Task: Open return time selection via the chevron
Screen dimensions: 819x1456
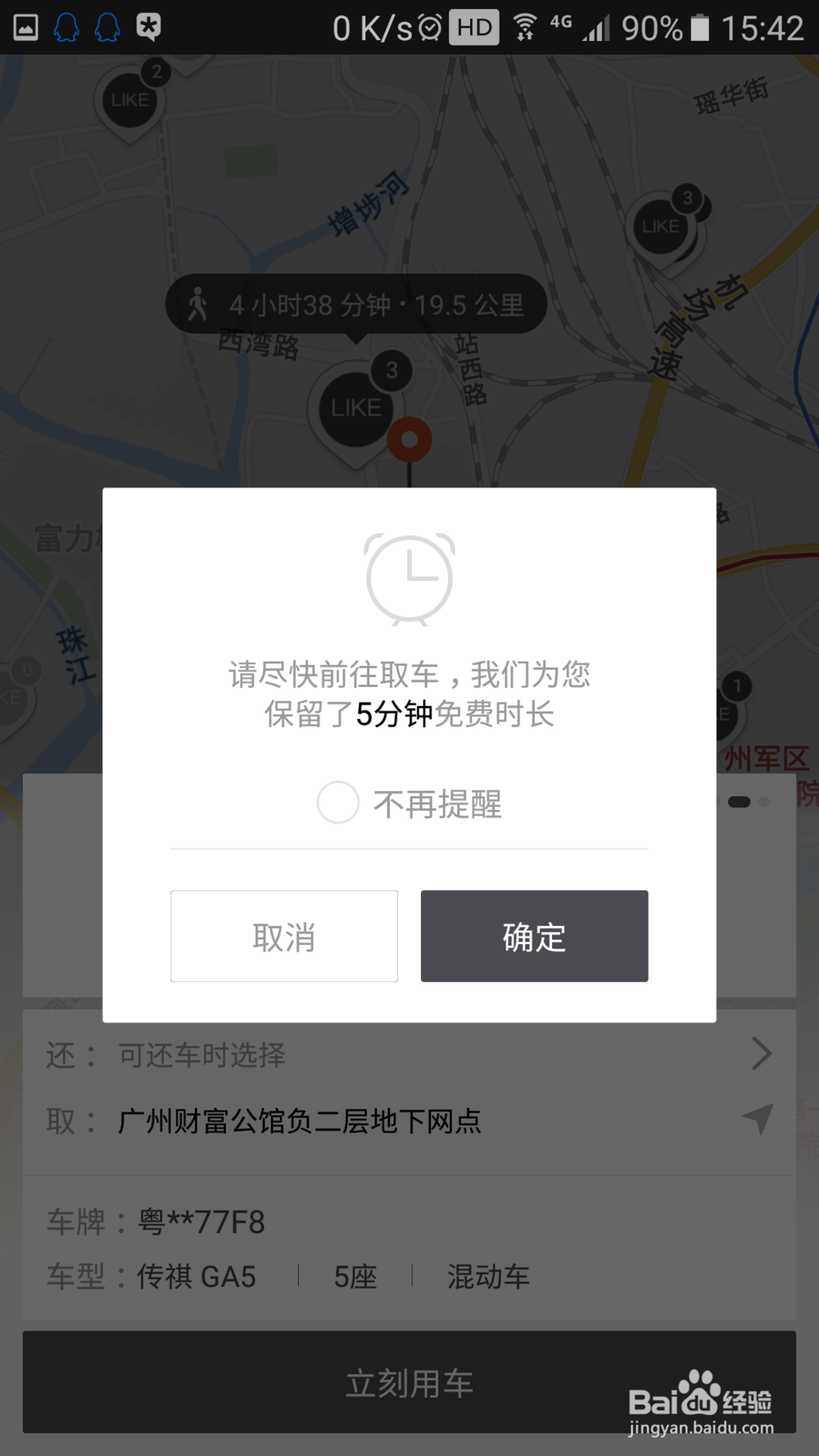Action: pyautogui.click(x=762, y=1054)
